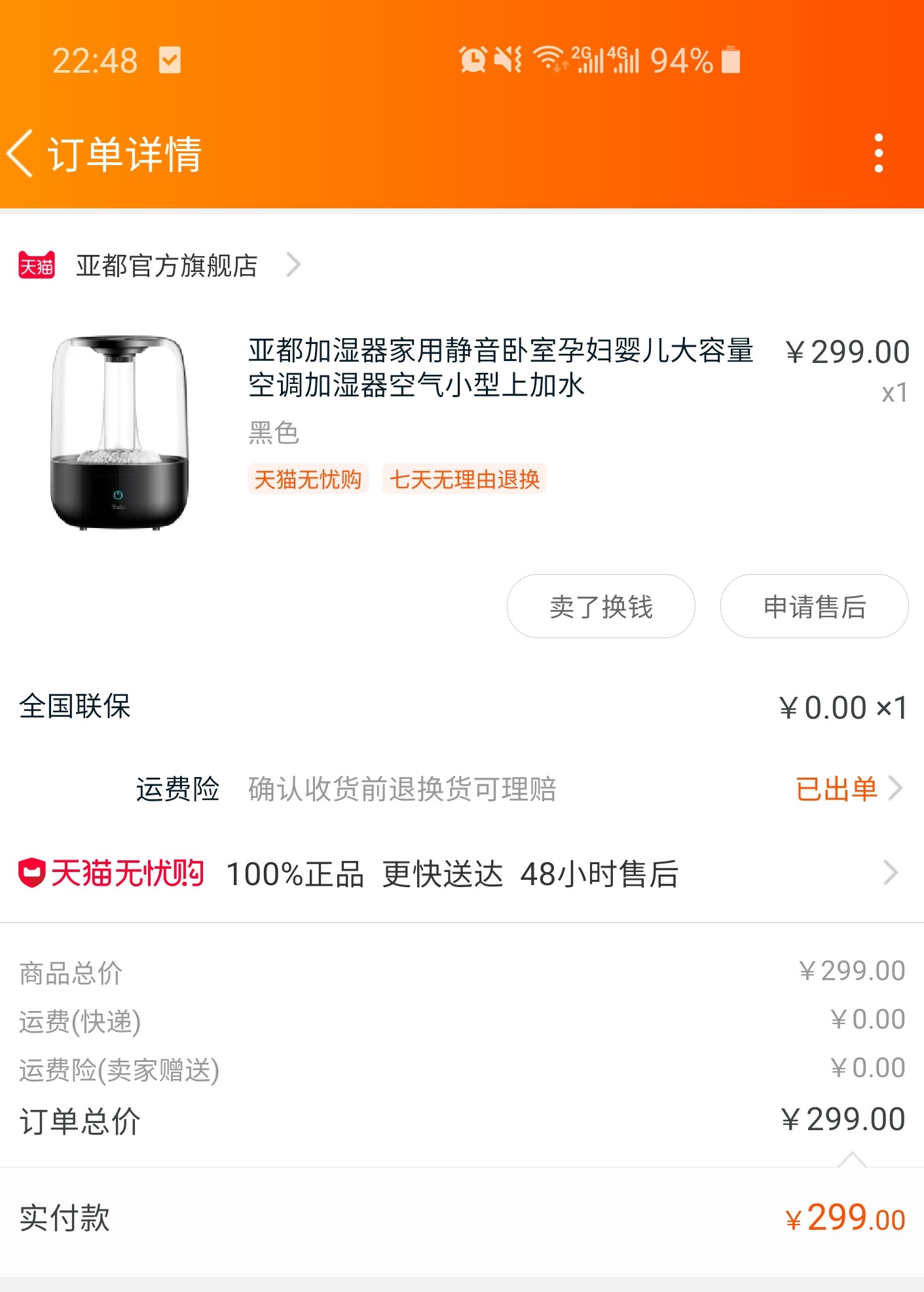Click the 申请售后 button

814,607
